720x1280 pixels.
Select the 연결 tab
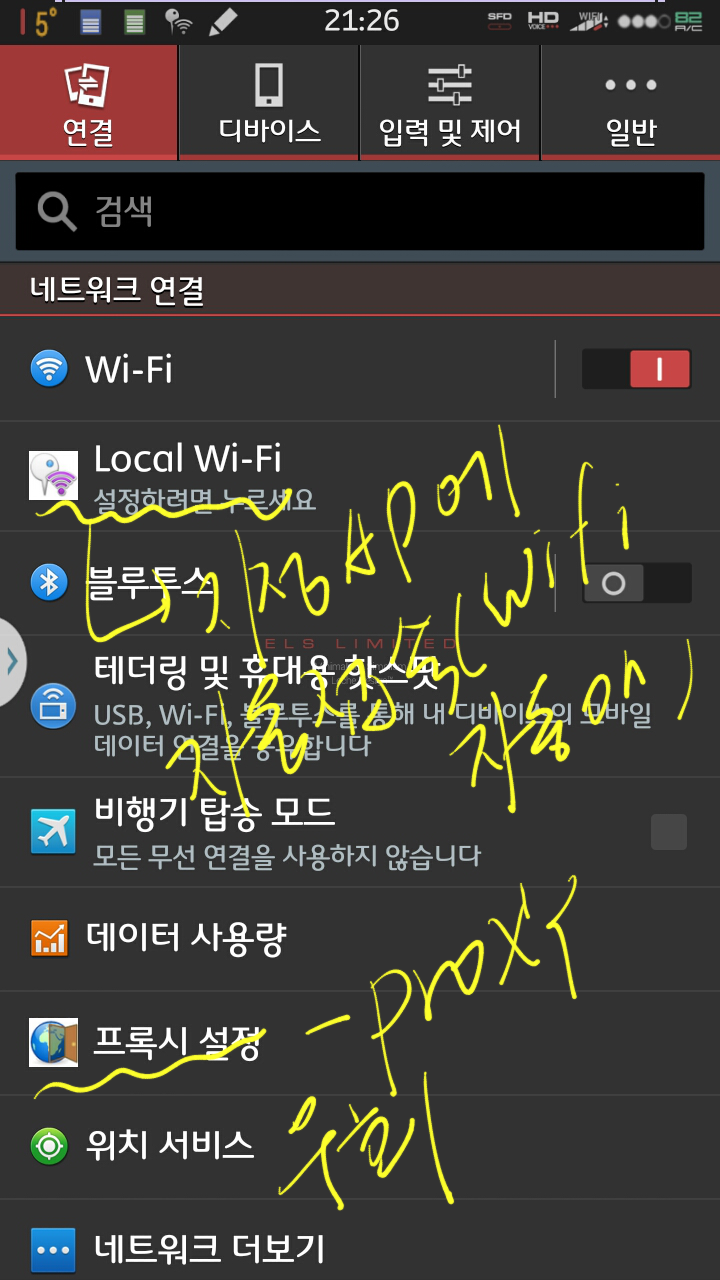89,103
